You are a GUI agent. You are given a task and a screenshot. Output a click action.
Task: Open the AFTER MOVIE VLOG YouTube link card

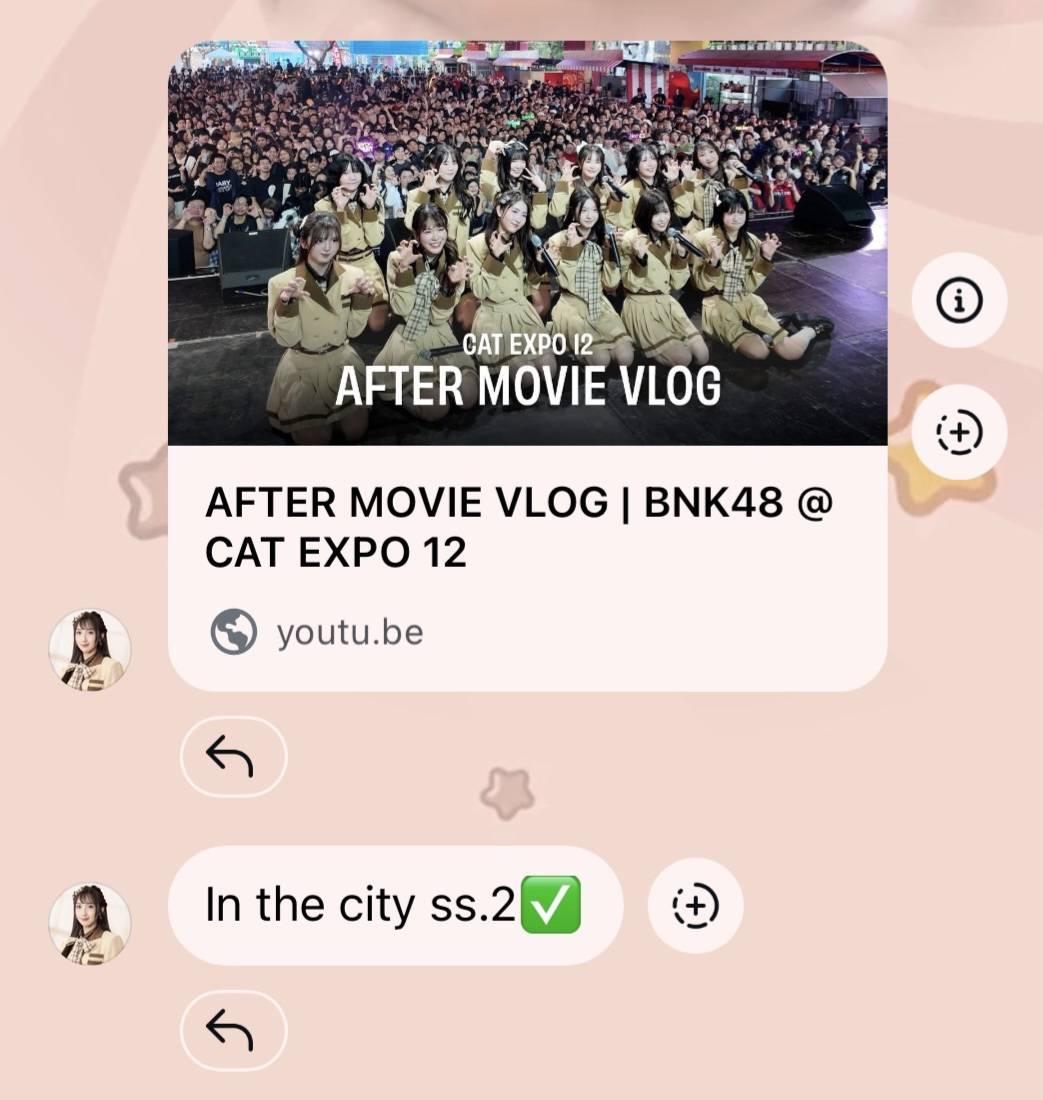(527, 366)
